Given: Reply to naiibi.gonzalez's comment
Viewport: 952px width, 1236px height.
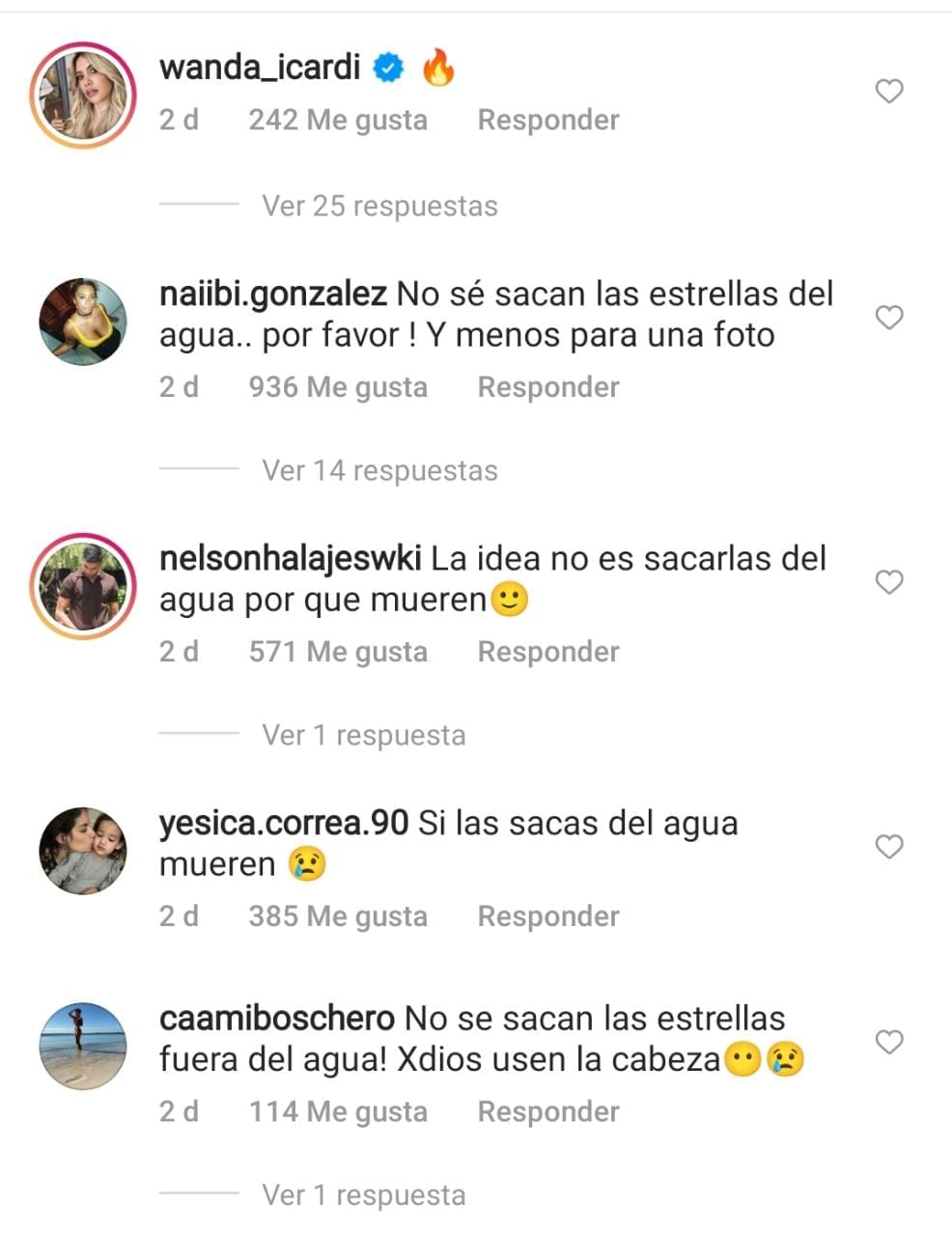Looking at the screenshot, I should pyautogui.click(x=548, y=387).
